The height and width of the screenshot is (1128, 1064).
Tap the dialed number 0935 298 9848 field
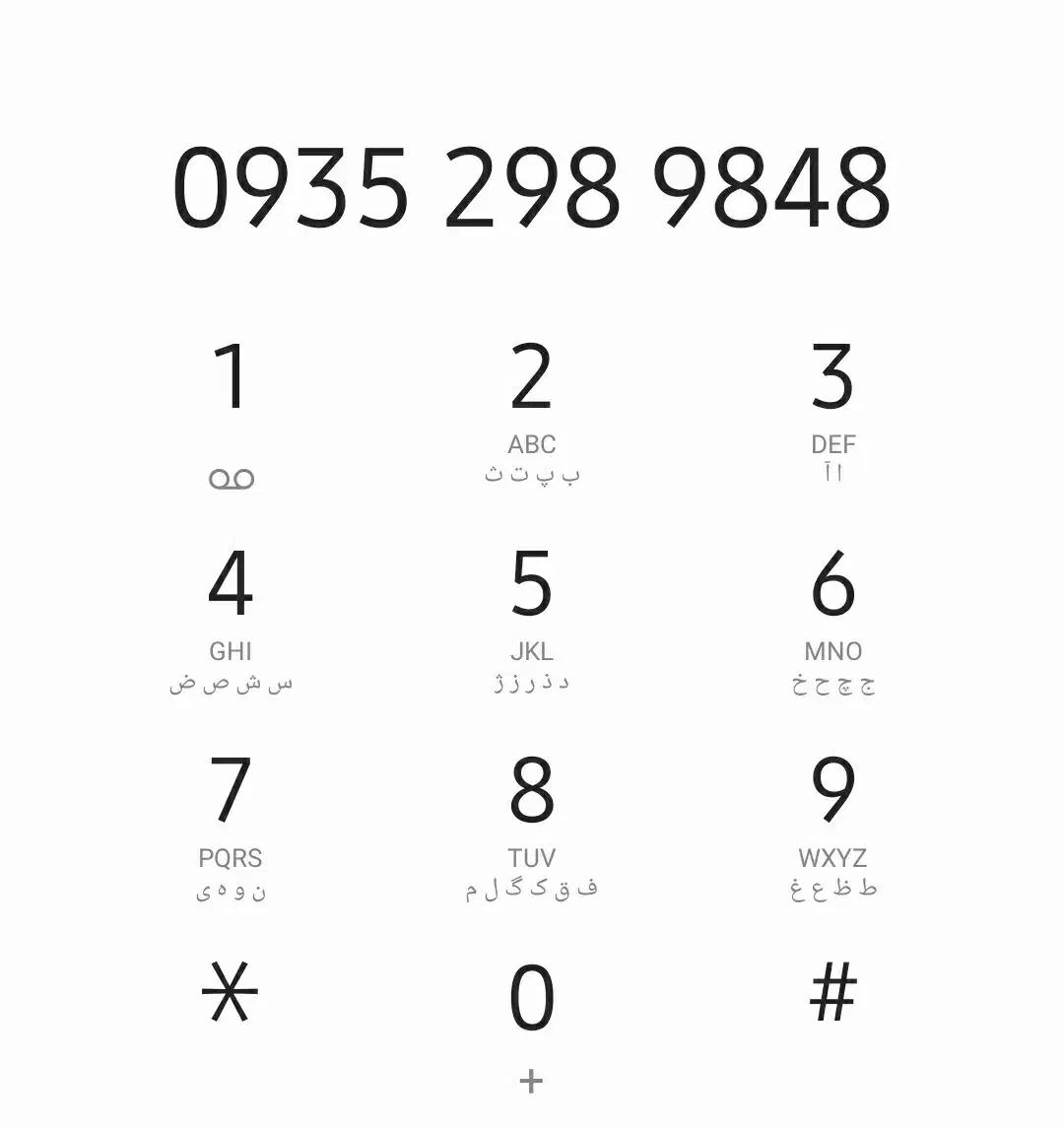pyautogui.click(x=532, y=187)
